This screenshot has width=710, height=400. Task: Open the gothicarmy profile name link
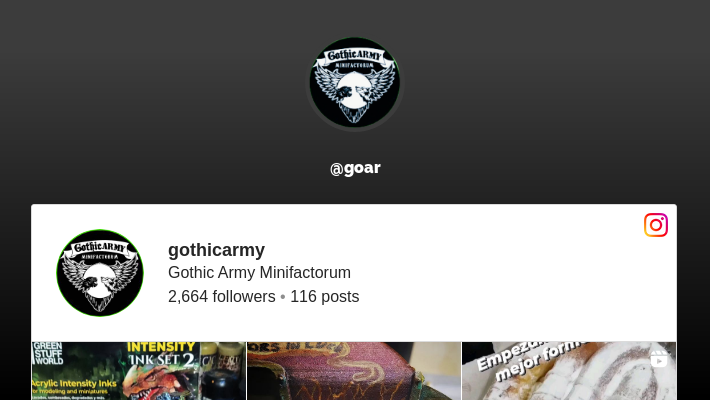click(x=216, y=250)
